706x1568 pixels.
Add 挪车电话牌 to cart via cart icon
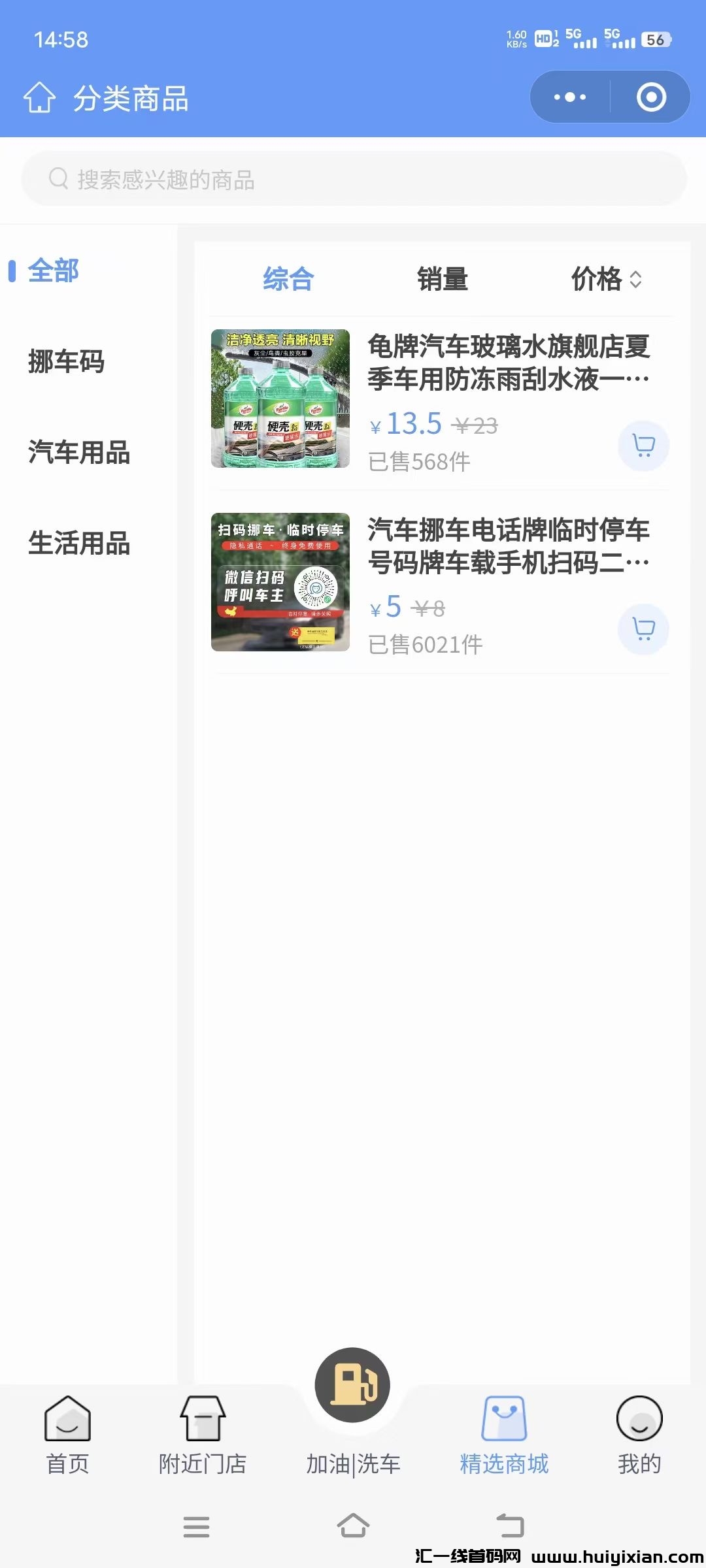pyautogui.click(x=643, y=629)
